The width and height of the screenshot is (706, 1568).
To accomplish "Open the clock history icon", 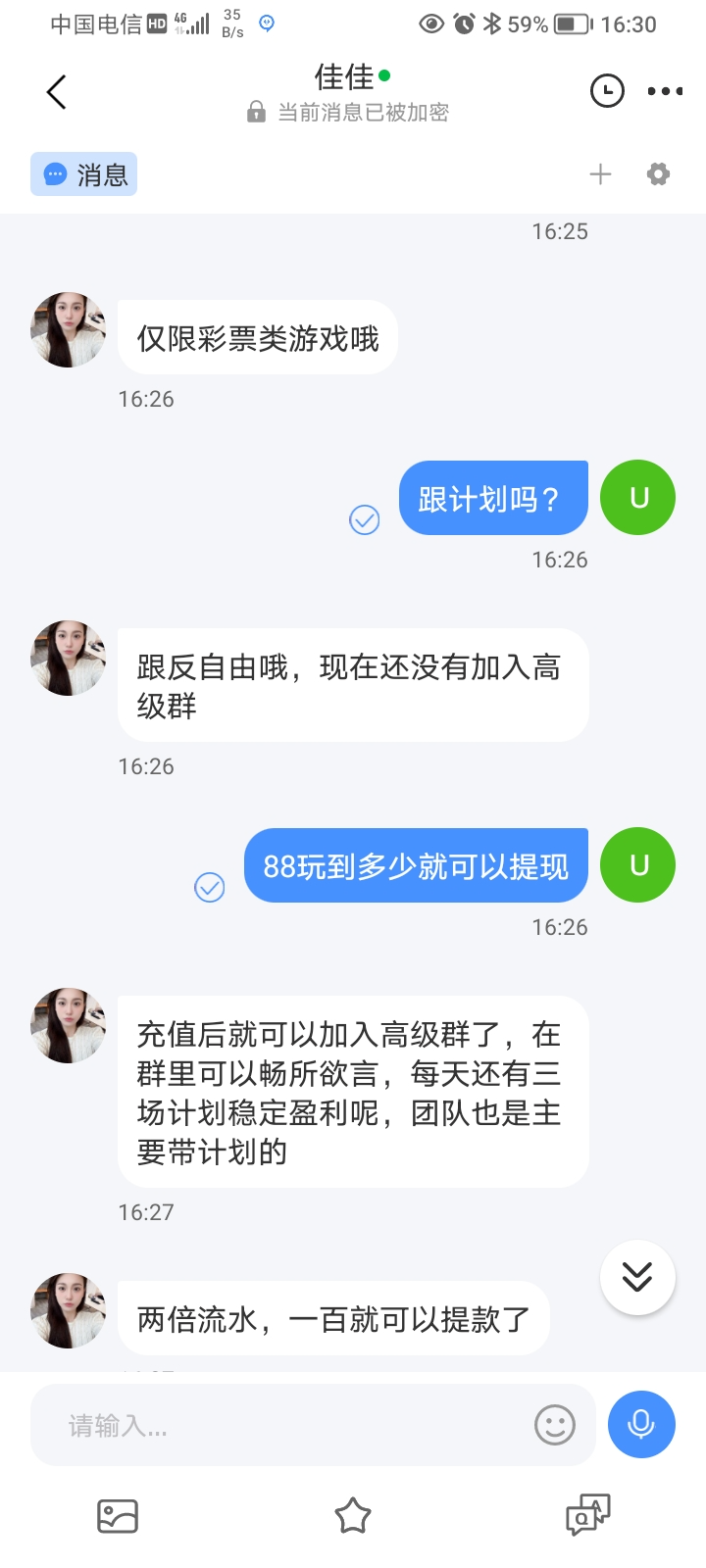I will (x=607, y=91).
